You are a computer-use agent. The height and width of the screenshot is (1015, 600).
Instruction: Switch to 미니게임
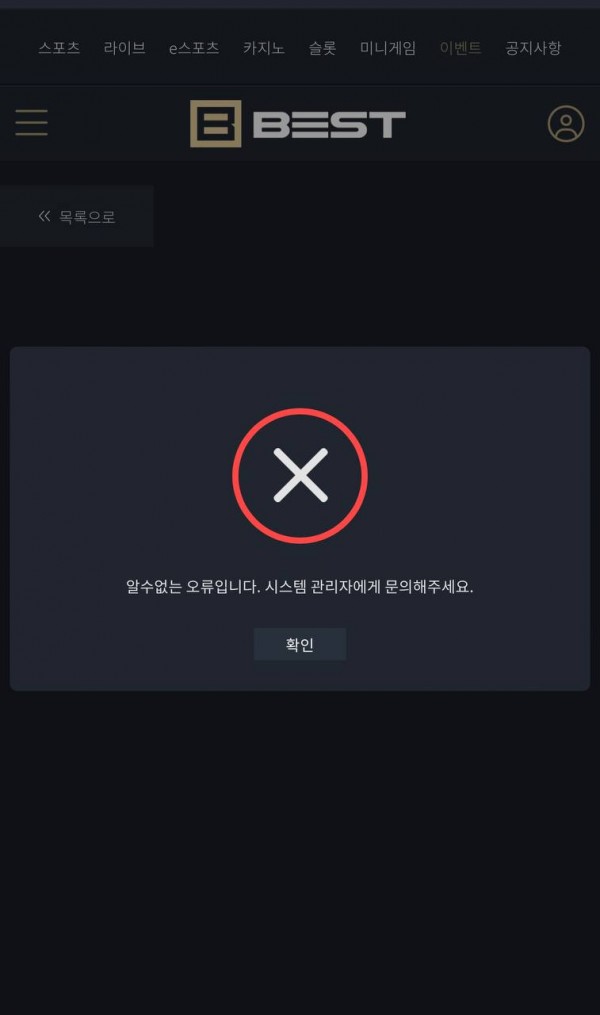[388, 48]
